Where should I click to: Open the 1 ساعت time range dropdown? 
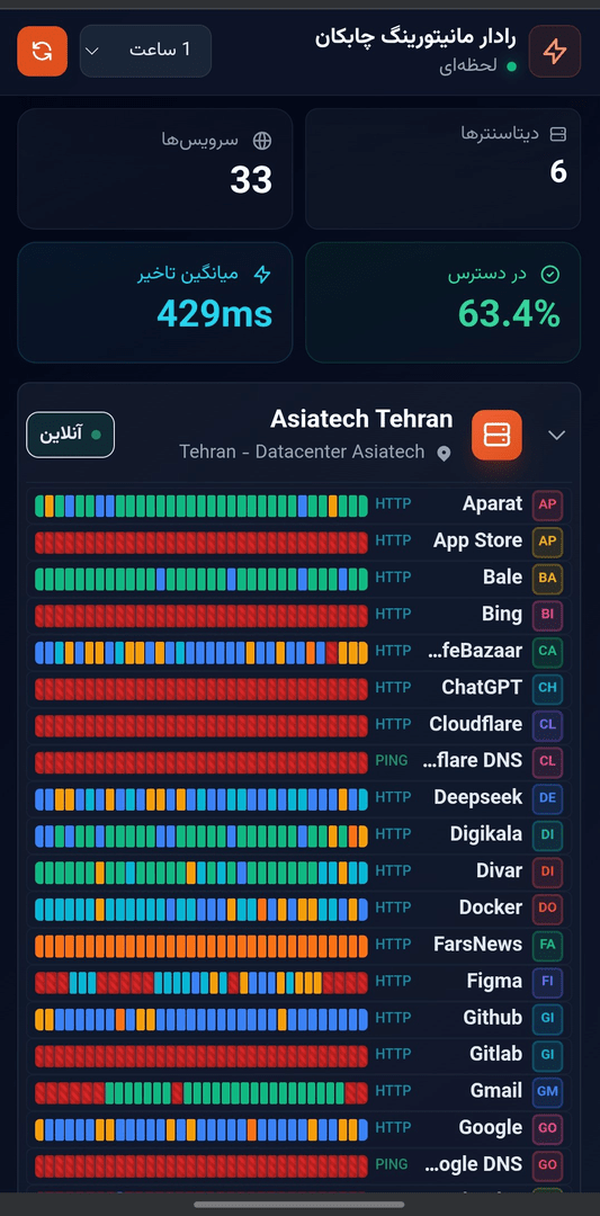(146, 51)
